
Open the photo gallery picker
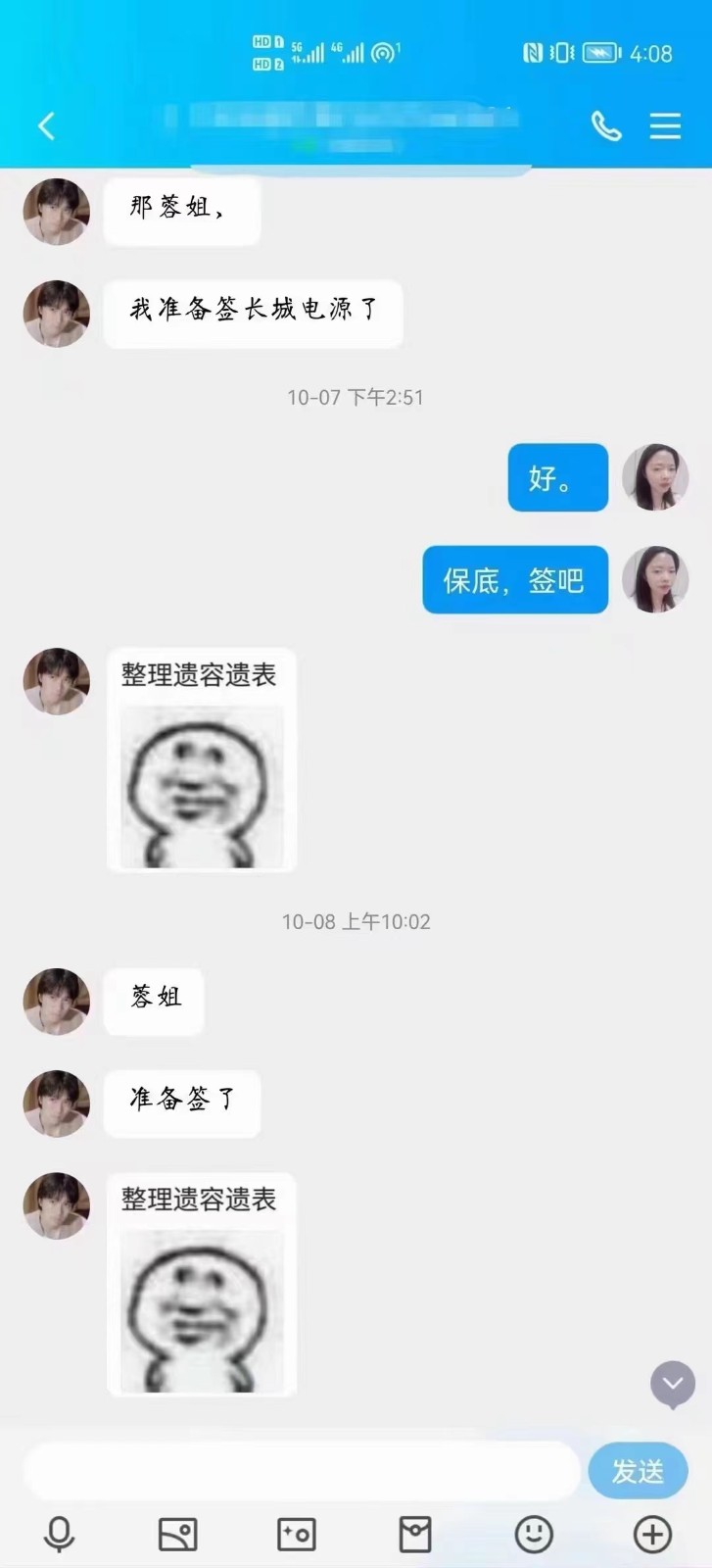tap(178, 1534)
